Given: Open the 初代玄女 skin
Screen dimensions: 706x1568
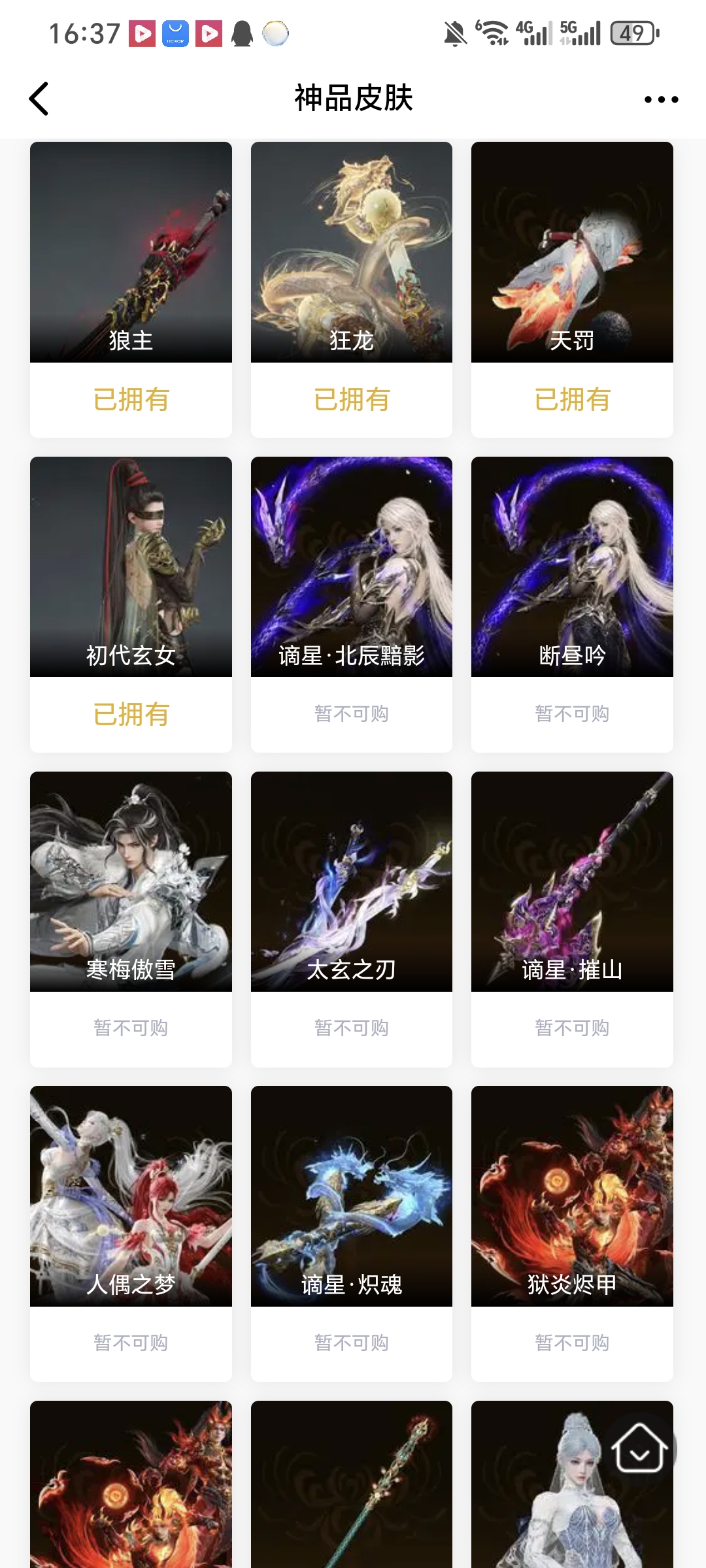Looking at the screenshot, I should coord(131,567).
